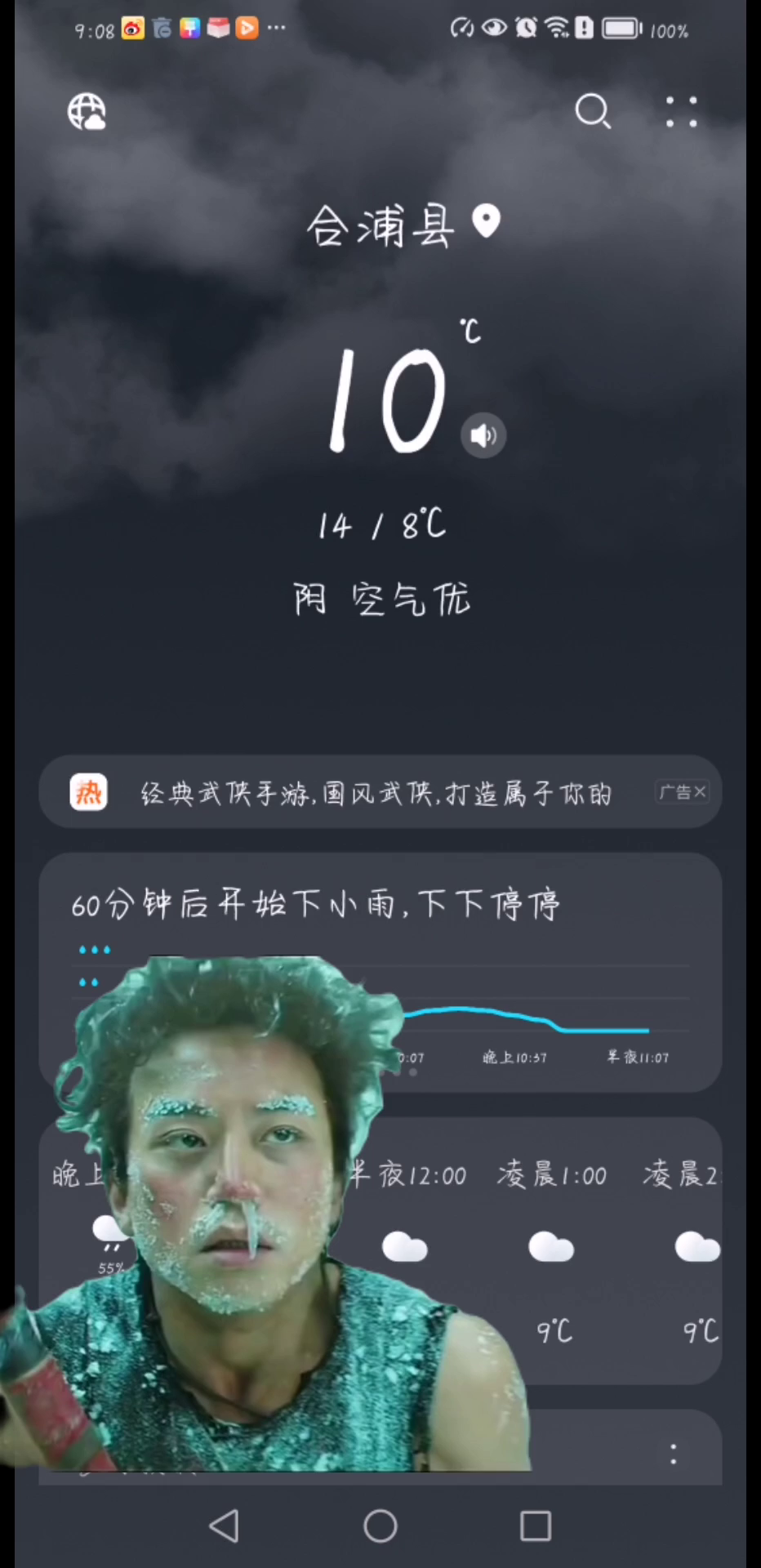The image size is (761, 1568).
Task: Go to the home screen
Action: point(380,1526)
